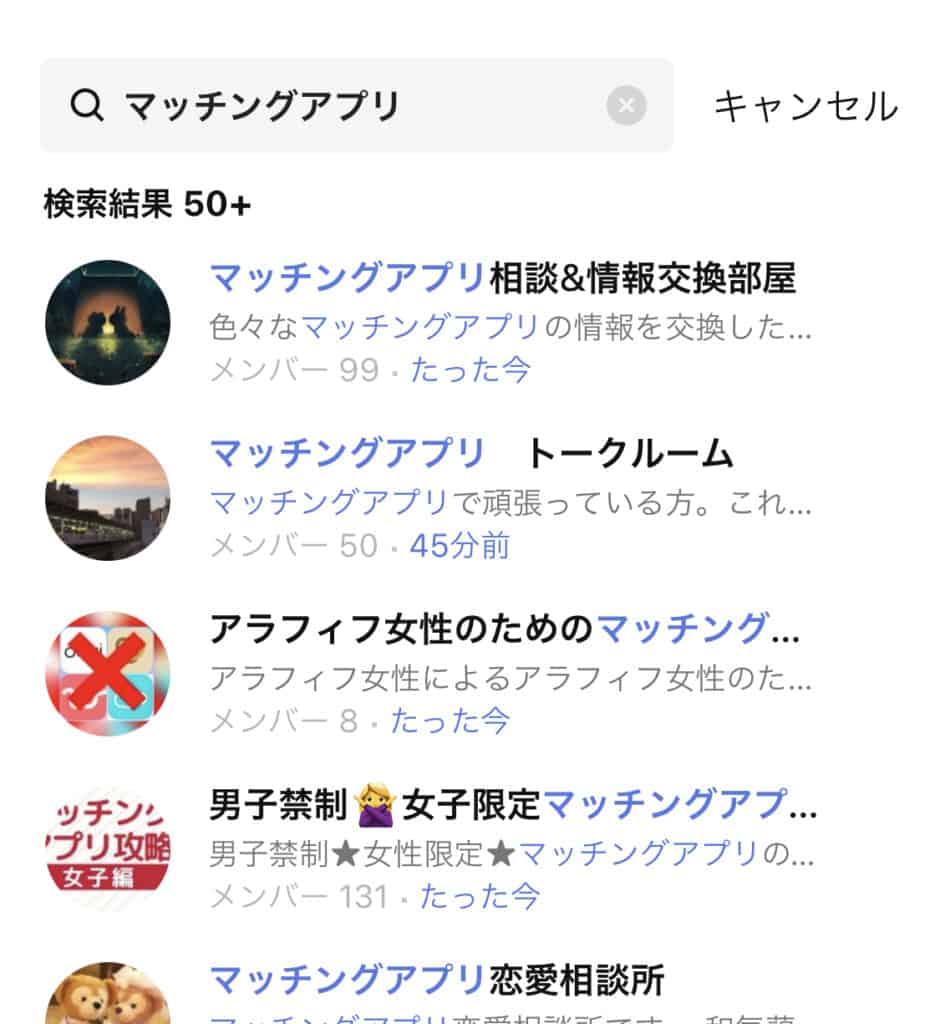
Task: Tap たった今 timestamp of the first result
Action: (470, 371)
